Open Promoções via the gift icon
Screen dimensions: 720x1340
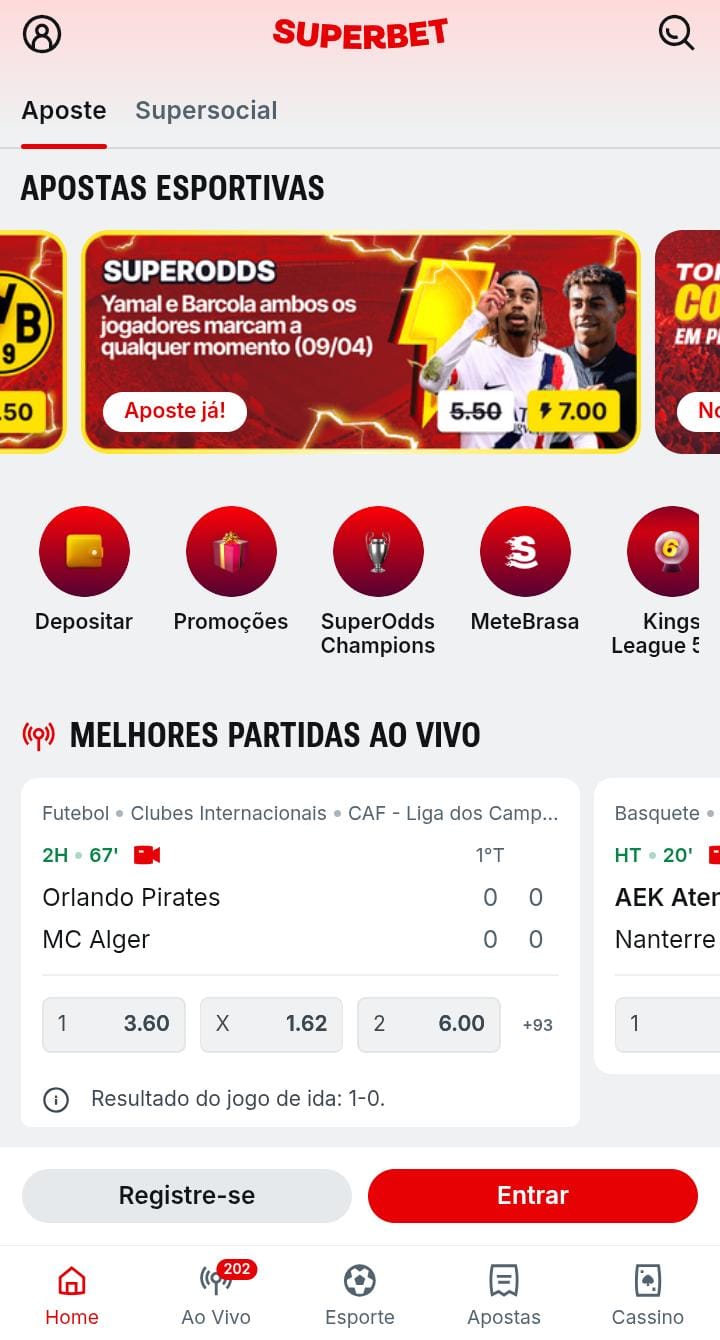[231, 551]
